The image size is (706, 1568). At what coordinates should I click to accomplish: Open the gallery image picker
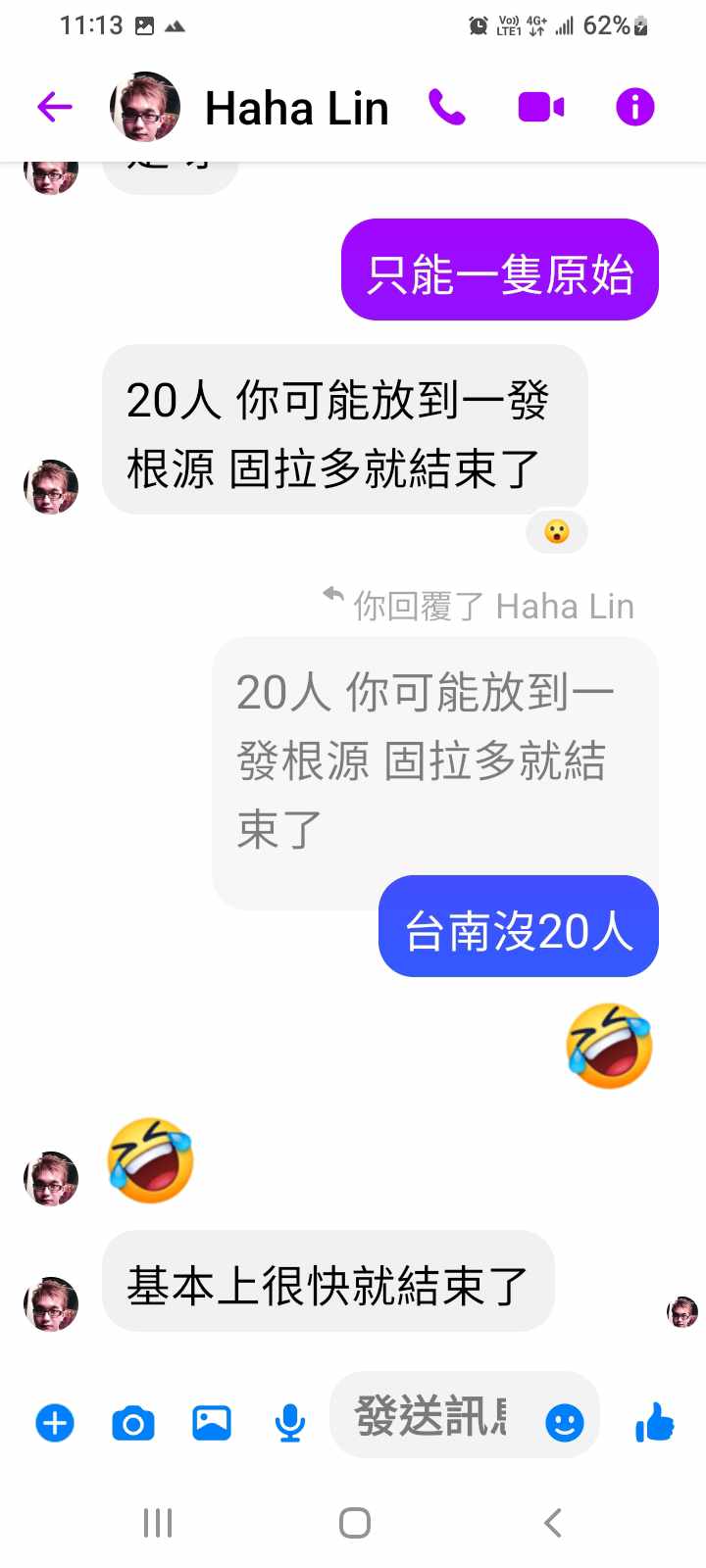tap(211, 1422)
